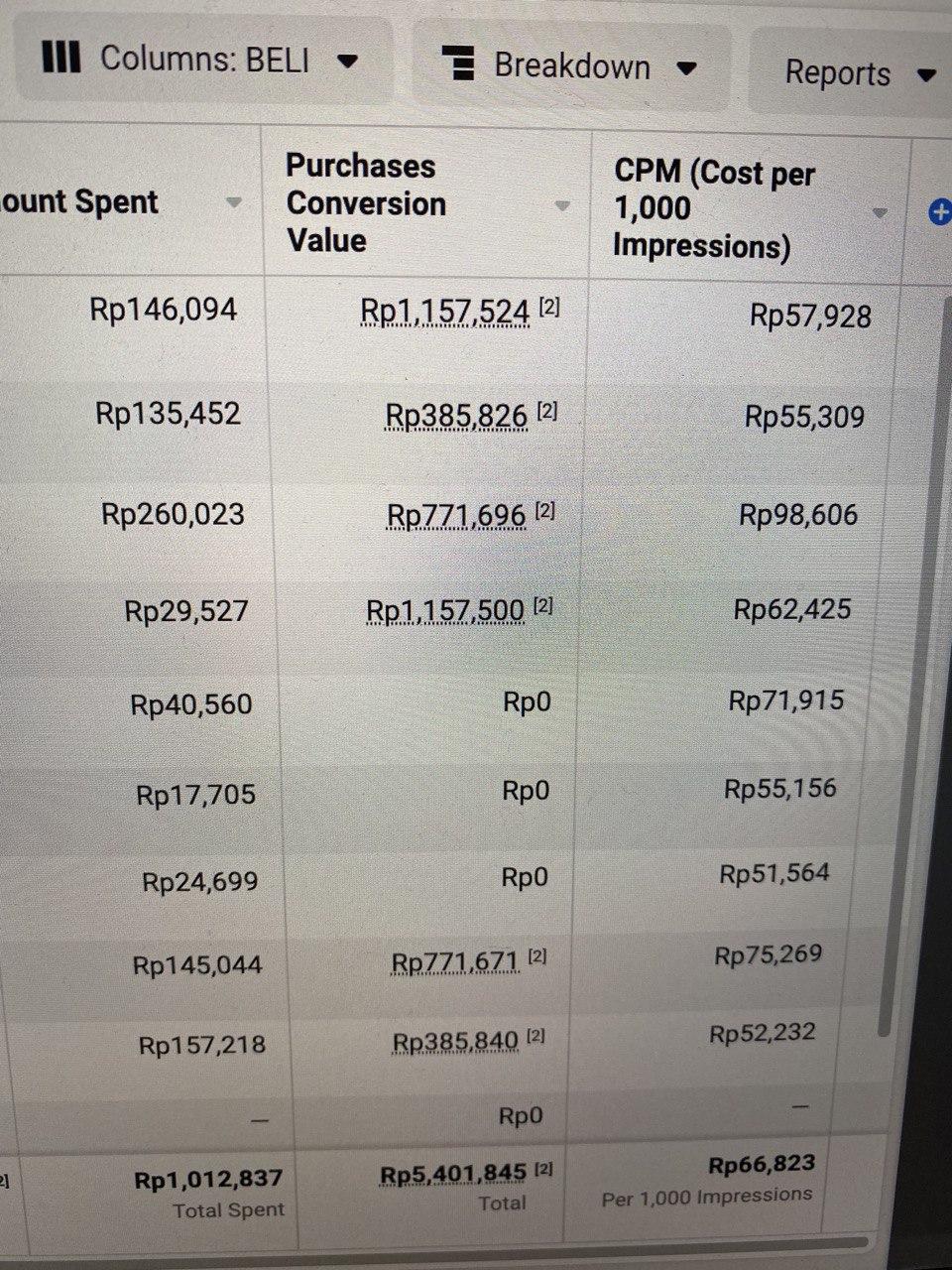Tap the underlined Rp1,157,524 conversion value
Image resolution: width=952 pixels, height=1270 pixels.
[444, 312]
